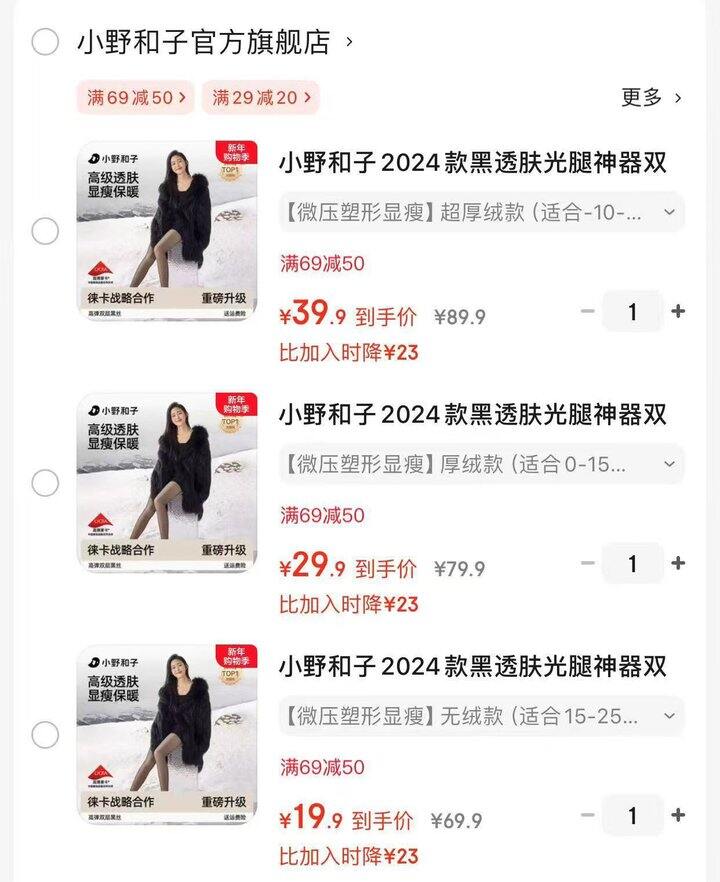Select all items from 小野和子官方旗舰店
720x882 pixels.
[45, 42]
